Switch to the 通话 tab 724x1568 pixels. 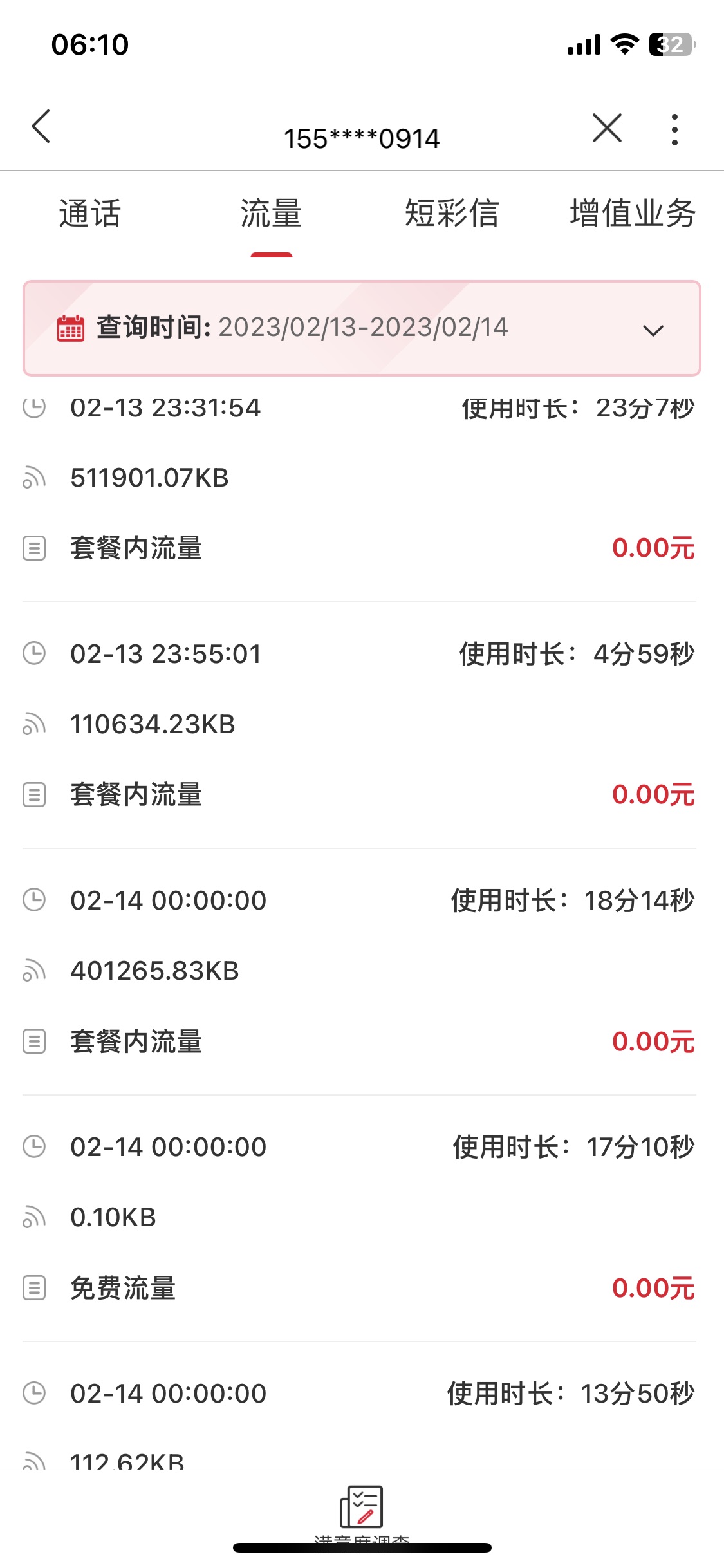(90, 214)
